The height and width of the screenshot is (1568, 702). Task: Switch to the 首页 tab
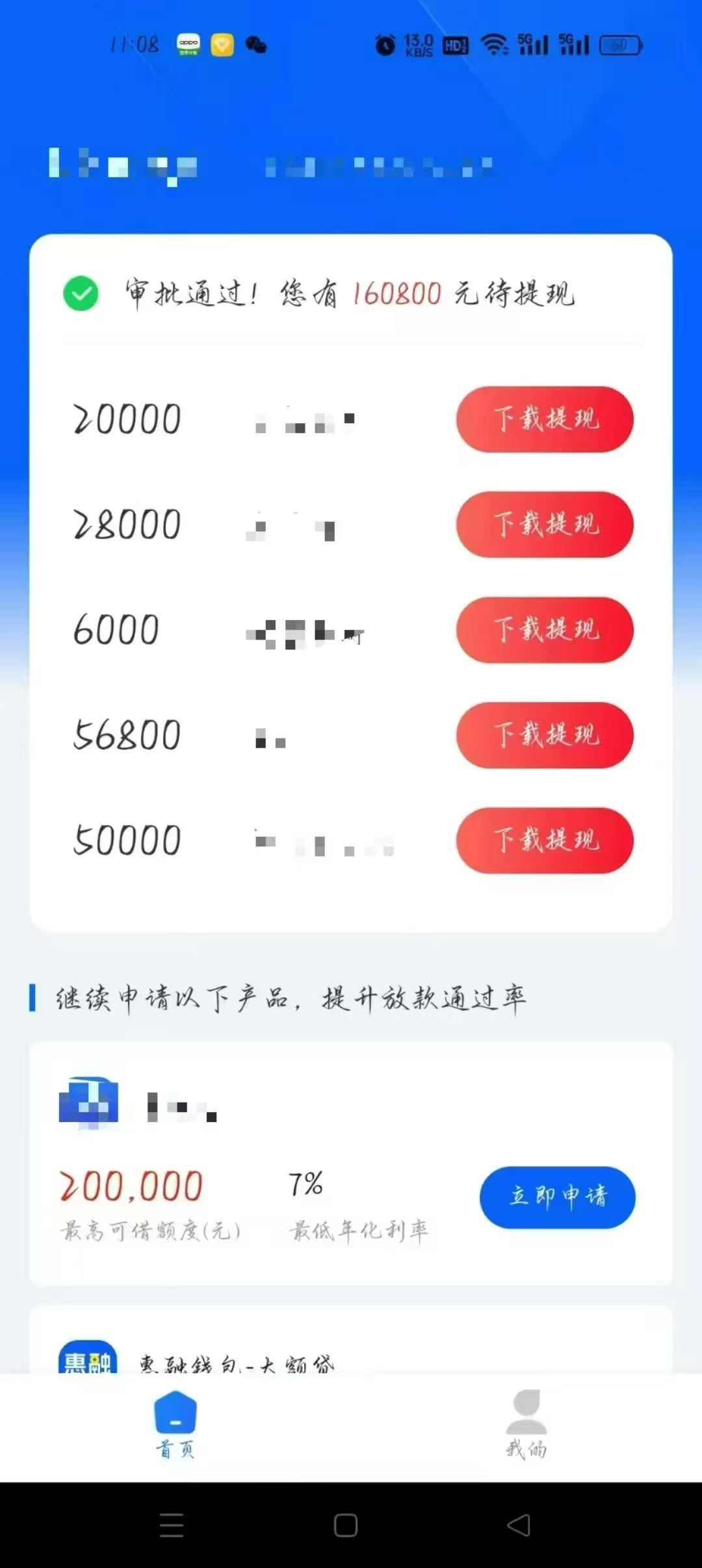pos(175,1424)
